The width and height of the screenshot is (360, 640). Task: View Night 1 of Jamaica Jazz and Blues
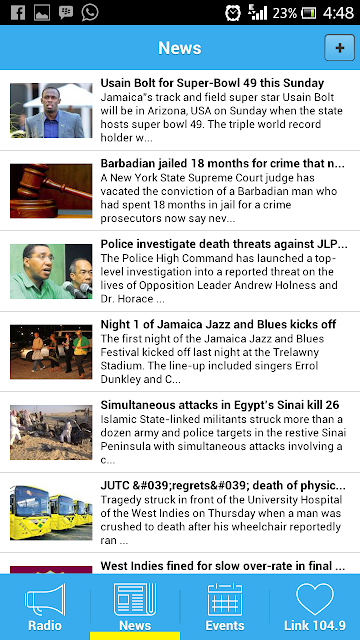point(180,351)
